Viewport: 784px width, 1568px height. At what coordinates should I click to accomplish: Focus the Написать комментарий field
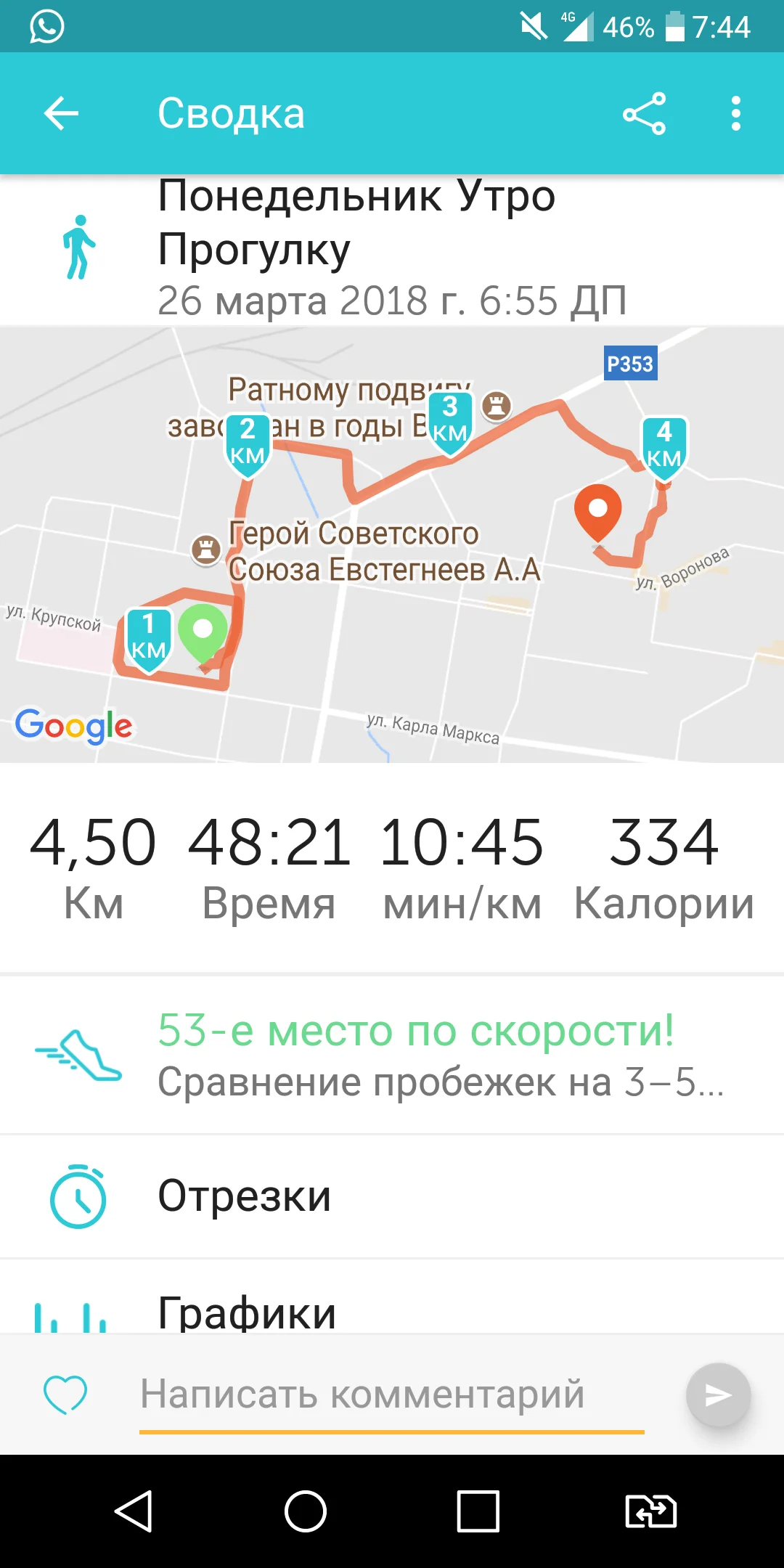point(392,1395)
